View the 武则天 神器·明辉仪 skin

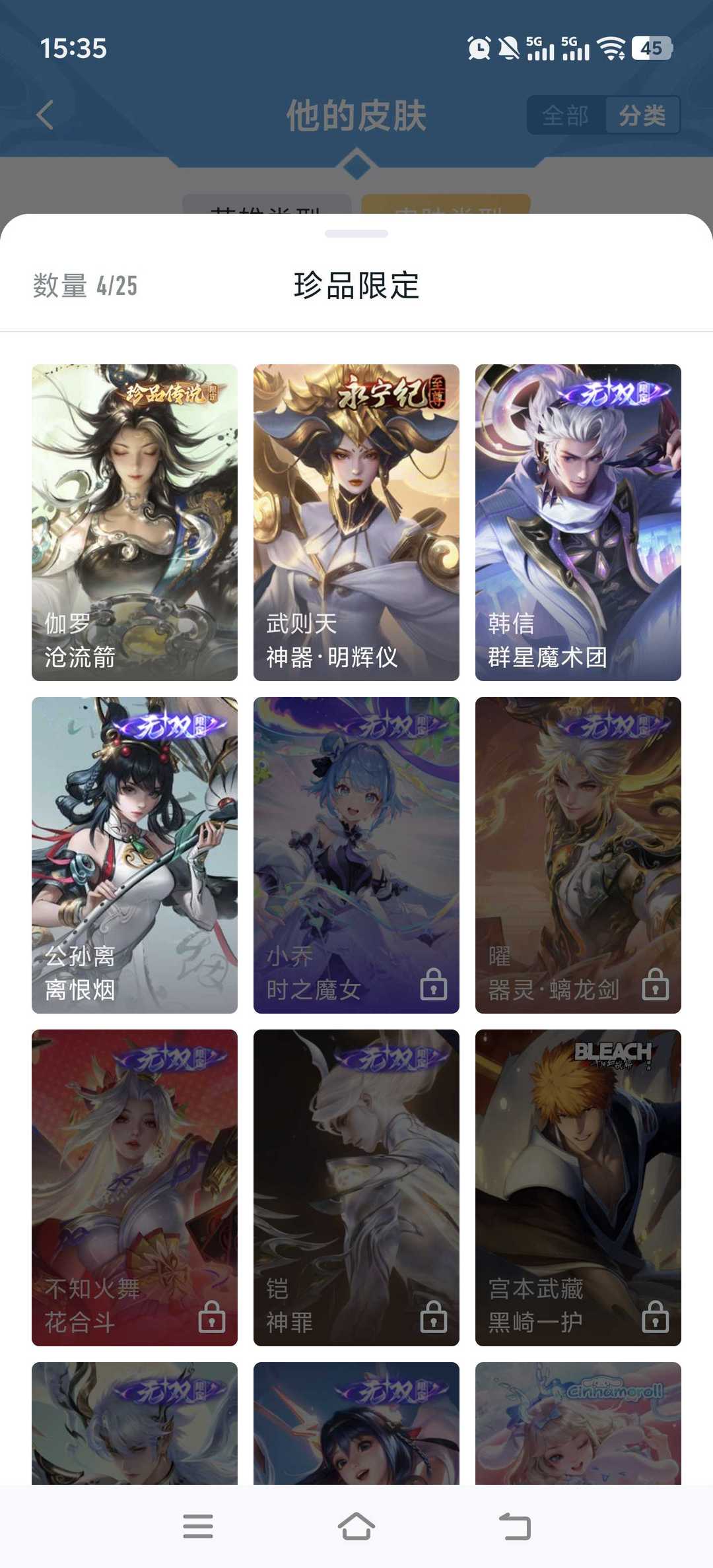point(356,522)
